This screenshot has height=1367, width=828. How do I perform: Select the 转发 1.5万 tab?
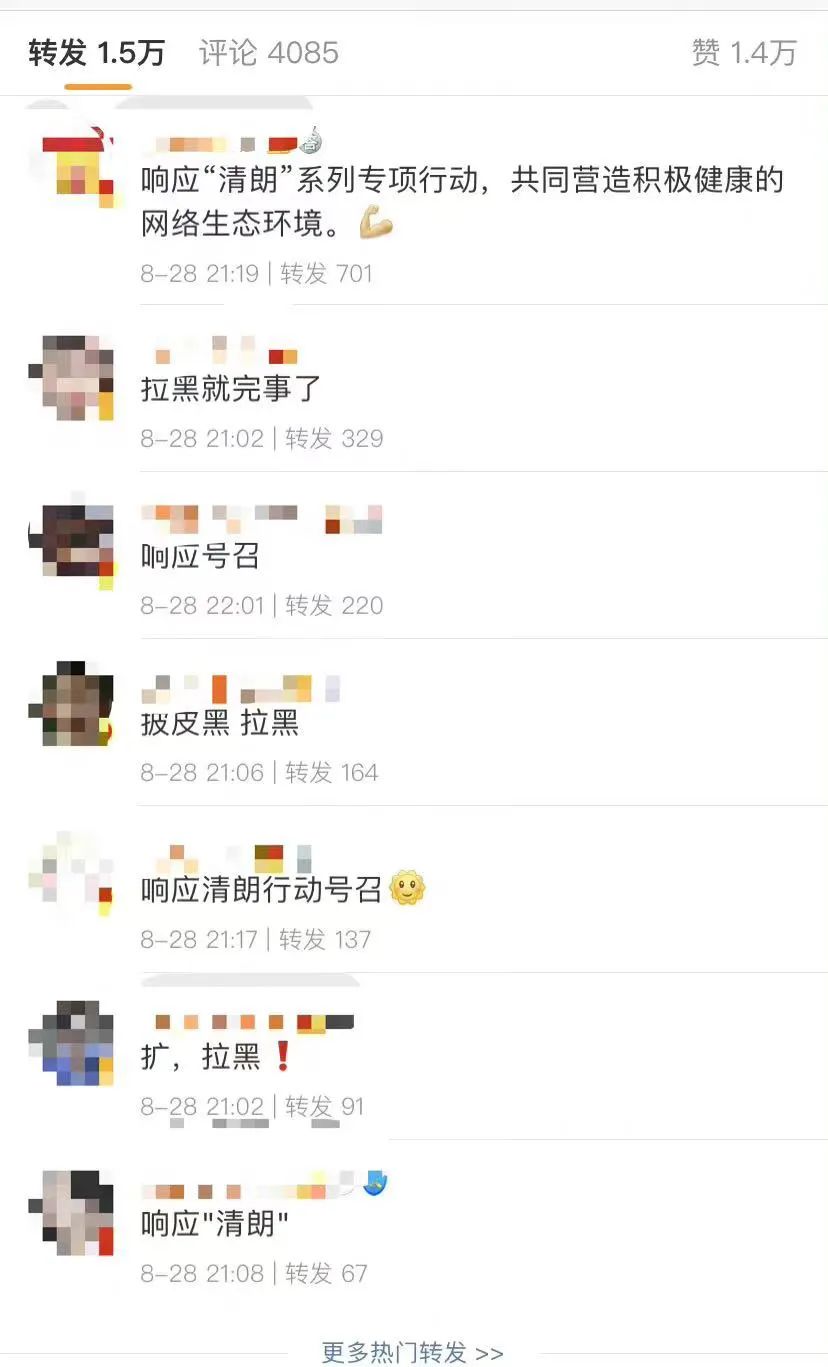[x=97, y=53]
